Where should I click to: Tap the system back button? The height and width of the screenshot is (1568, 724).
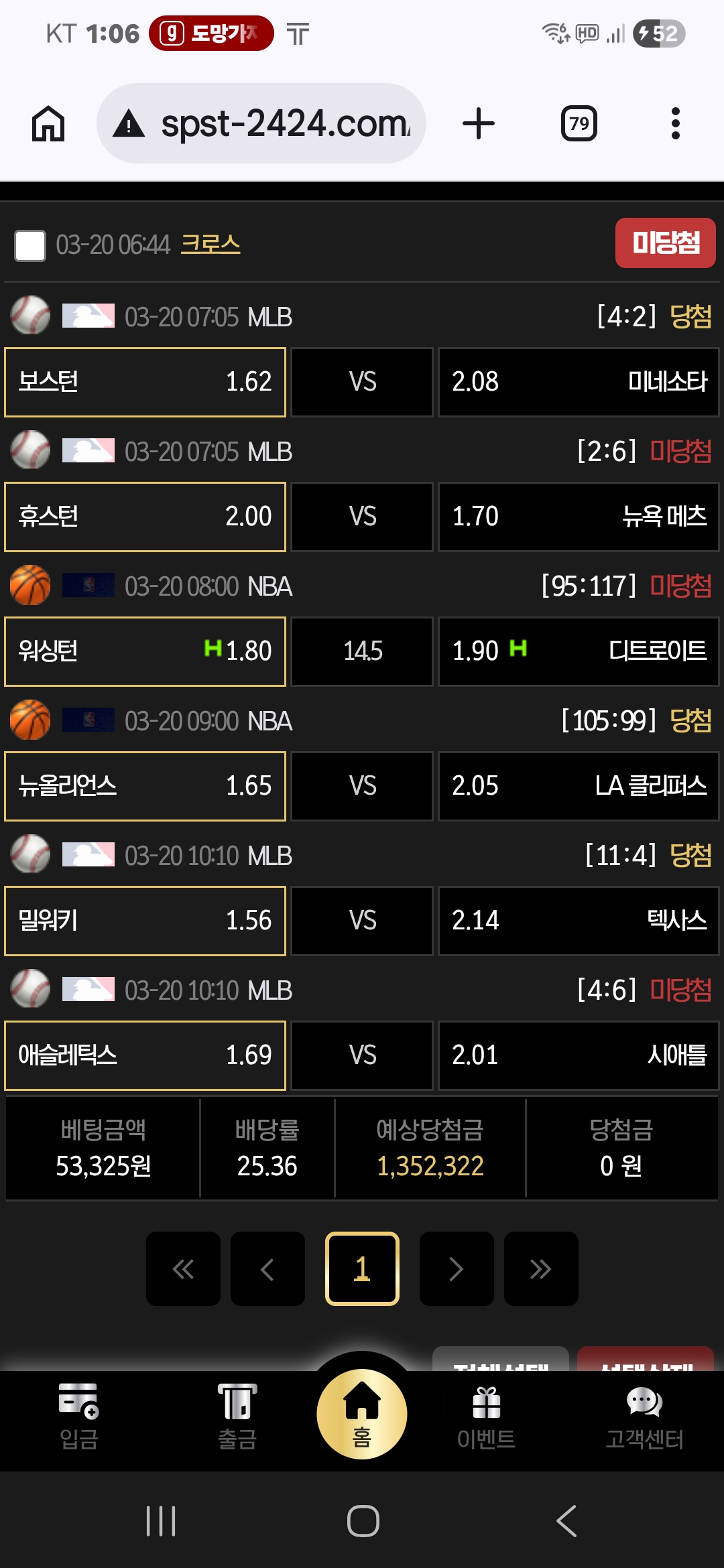pos(566,1521)
